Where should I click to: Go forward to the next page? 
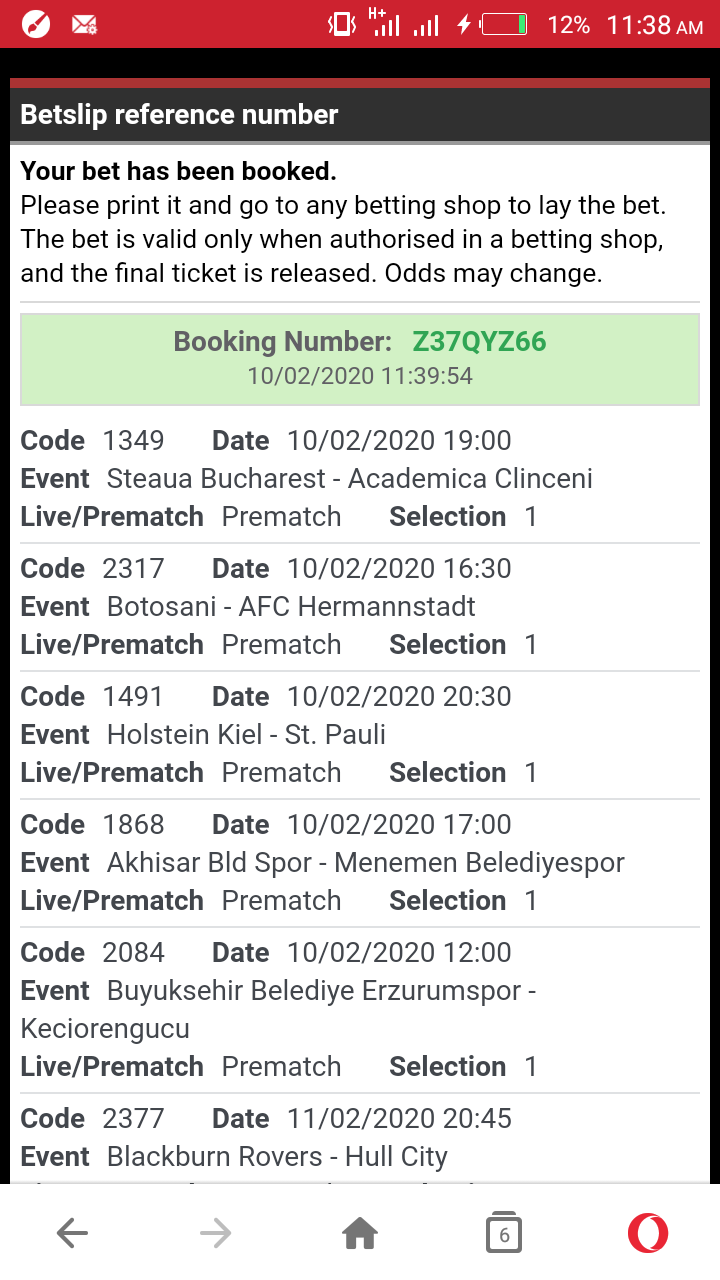pos(216,1234)
